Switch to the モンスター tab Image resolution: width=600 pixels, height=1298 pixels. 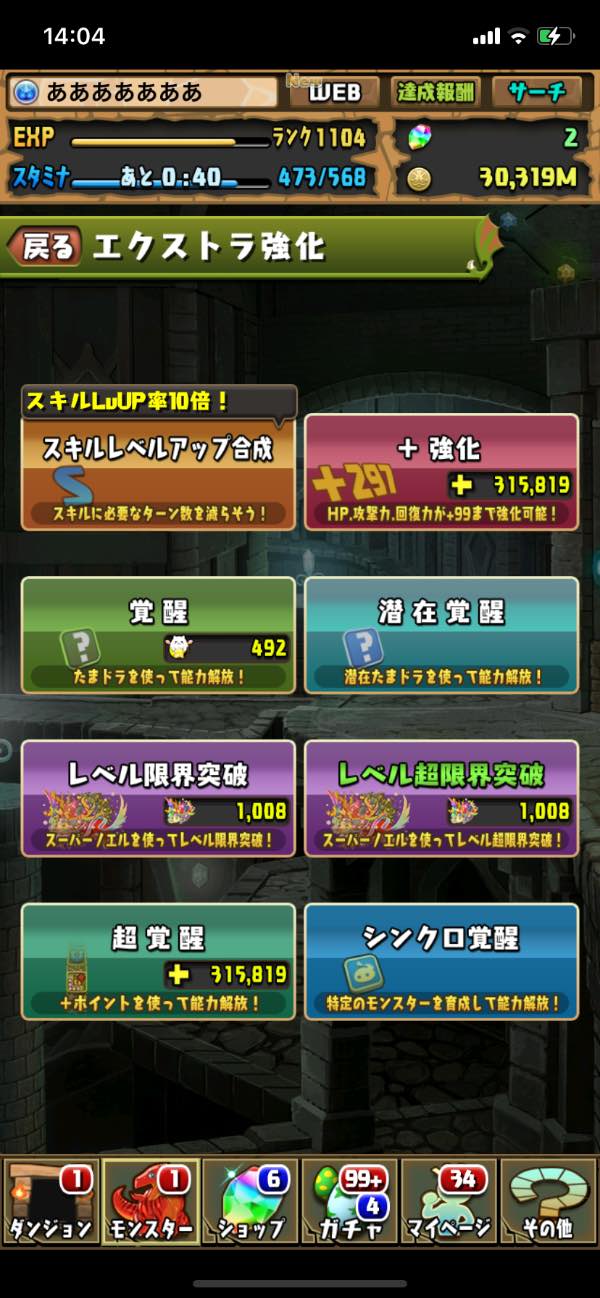tap(150, 1201)
